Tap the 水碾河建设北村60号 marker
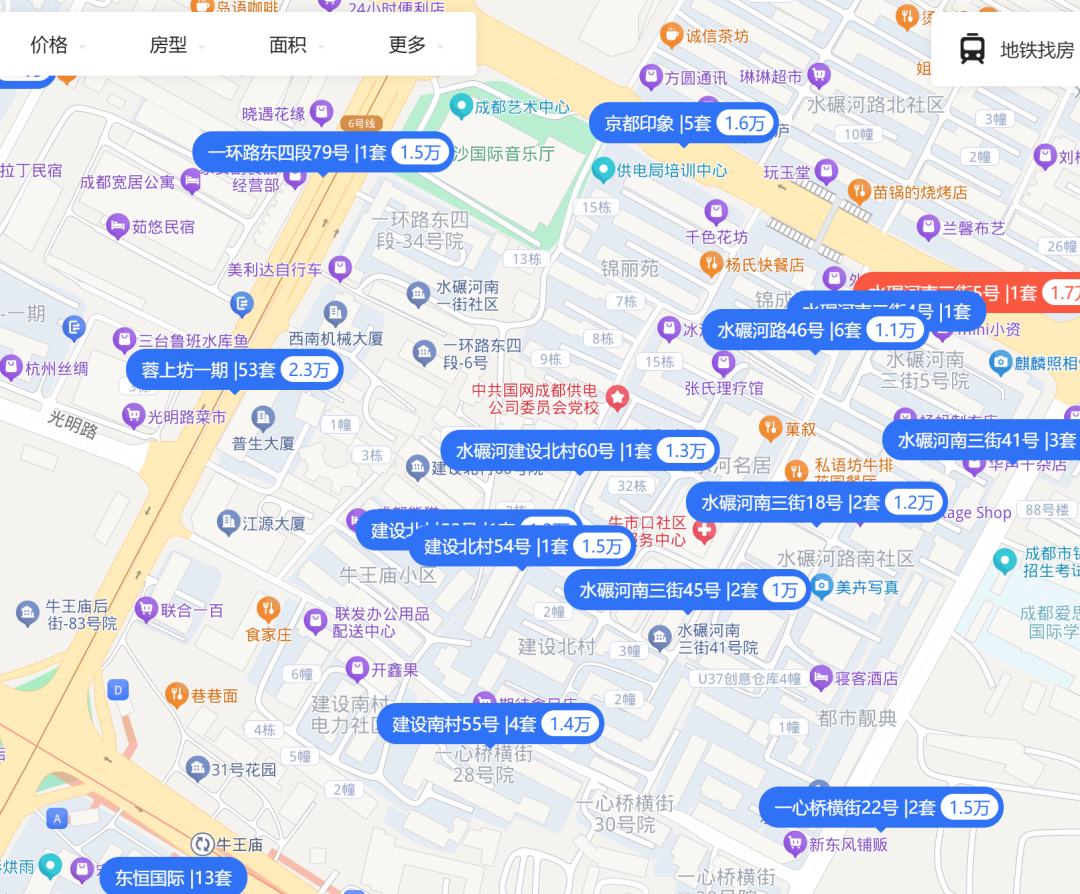Viewport: 1080px width, 894px height. coord(580,451)
